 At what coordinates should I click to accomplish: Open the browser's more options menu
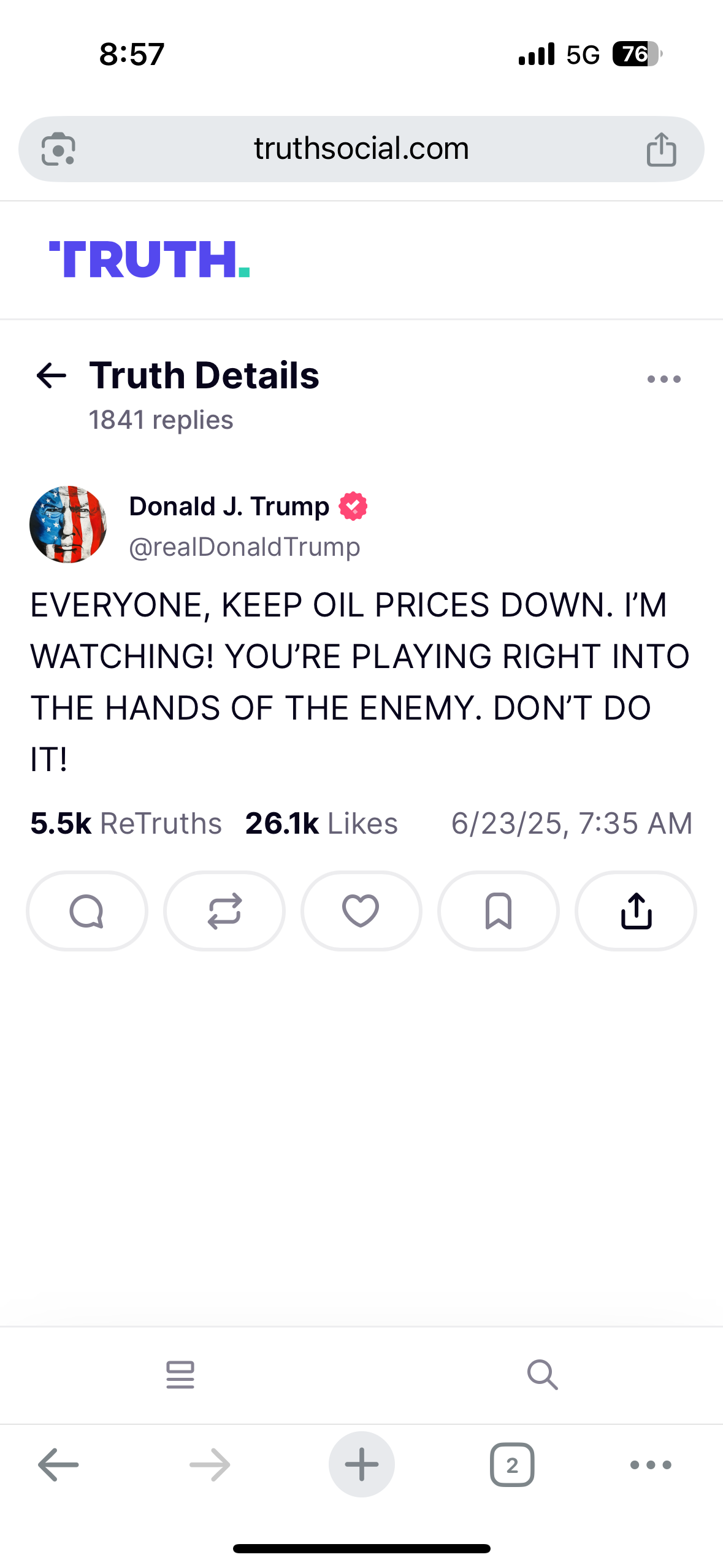tap(651, 1465)
